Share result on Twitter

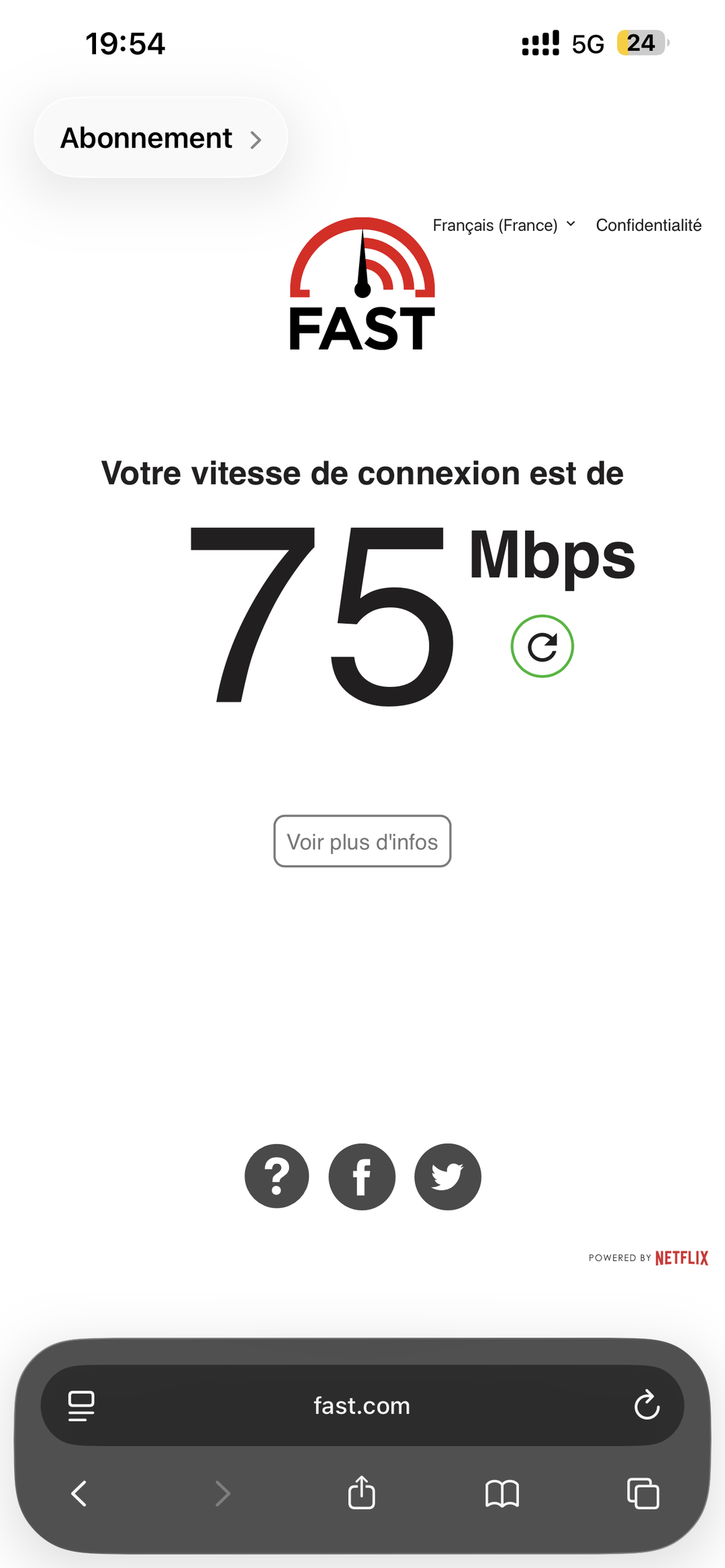click(x=448, y=1177)
